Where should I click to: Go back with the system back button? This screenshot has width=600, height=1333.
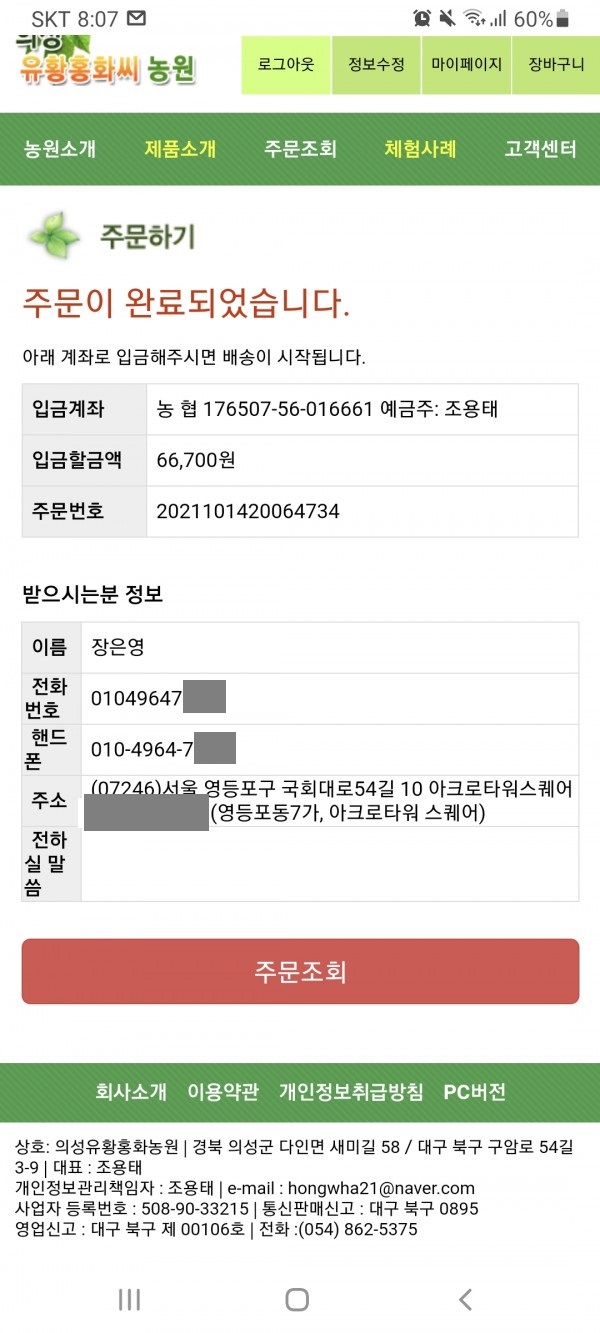coord(465,1299)
